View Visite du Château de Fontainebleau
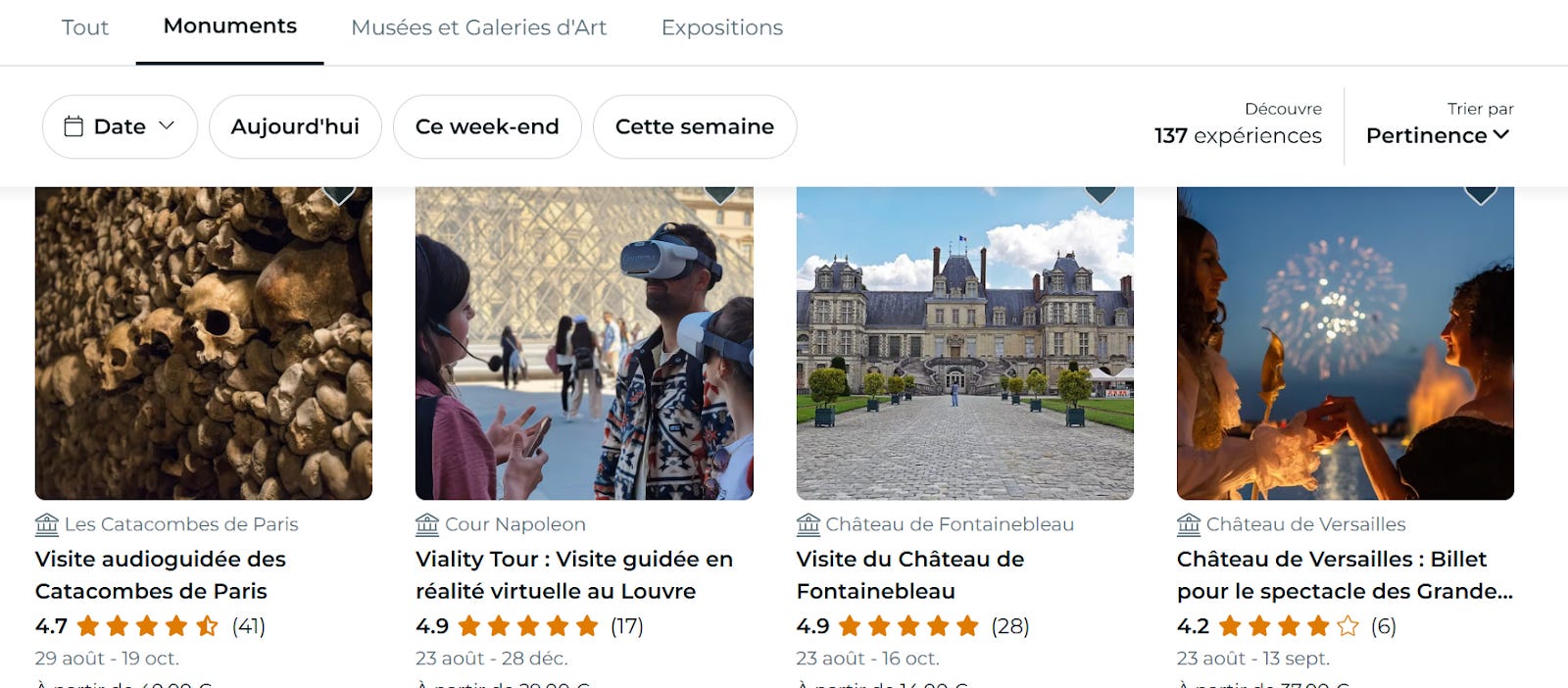 click(909, 574)
